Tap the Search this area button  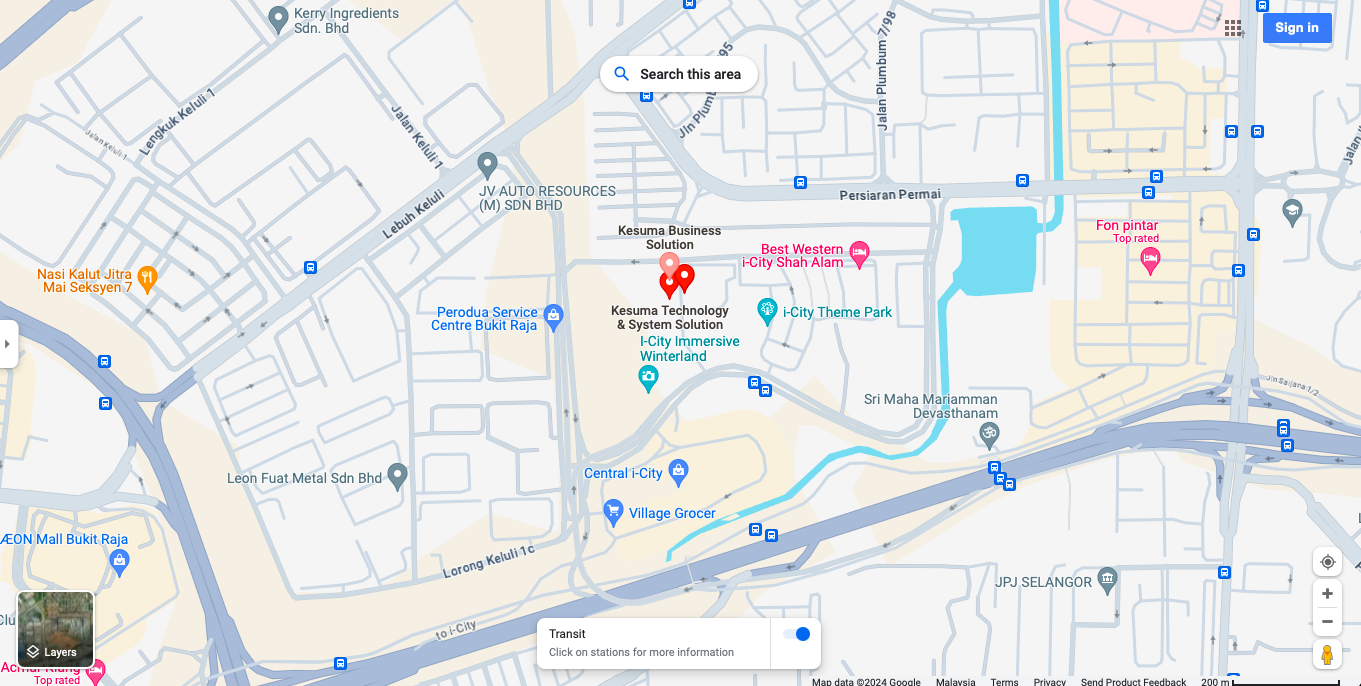click(679, 74)
